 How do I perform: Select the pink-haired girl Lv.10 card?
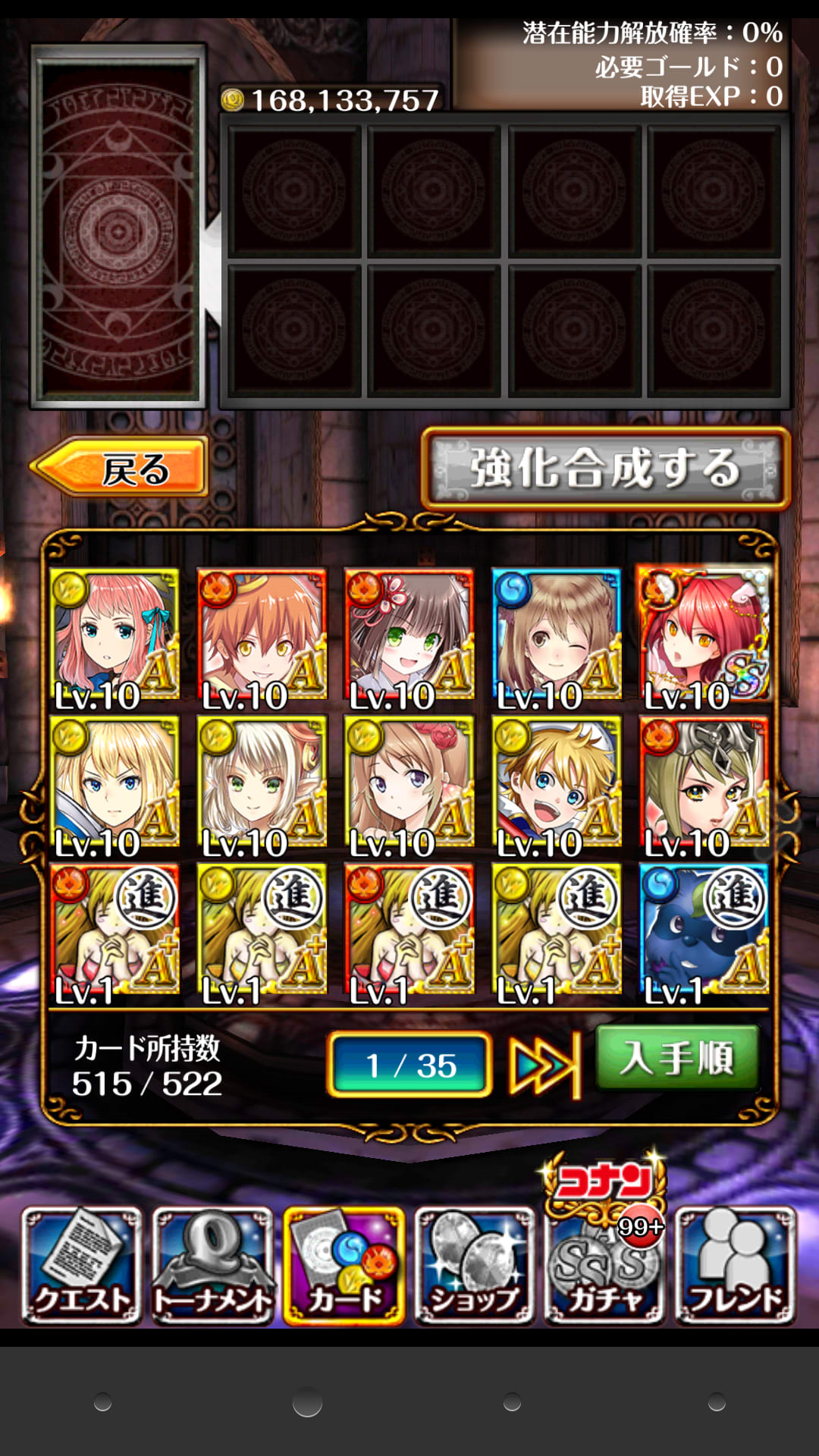(x=115, y=635)
